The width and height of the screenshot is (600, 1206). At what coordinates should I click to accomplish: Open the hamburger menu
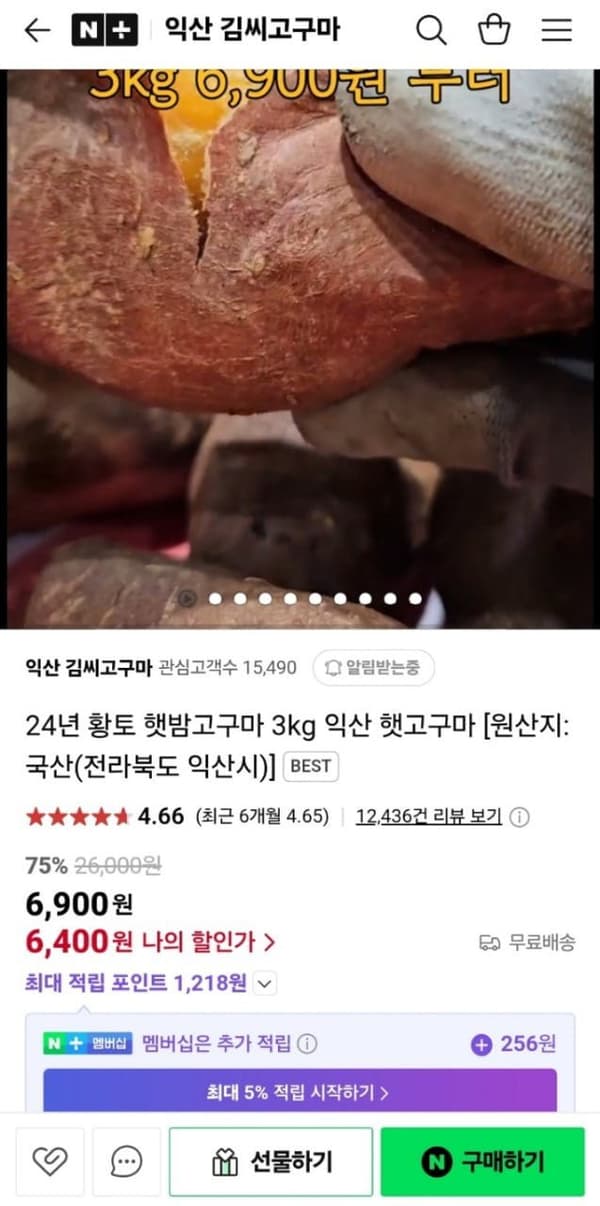click(x=557, y=31)
